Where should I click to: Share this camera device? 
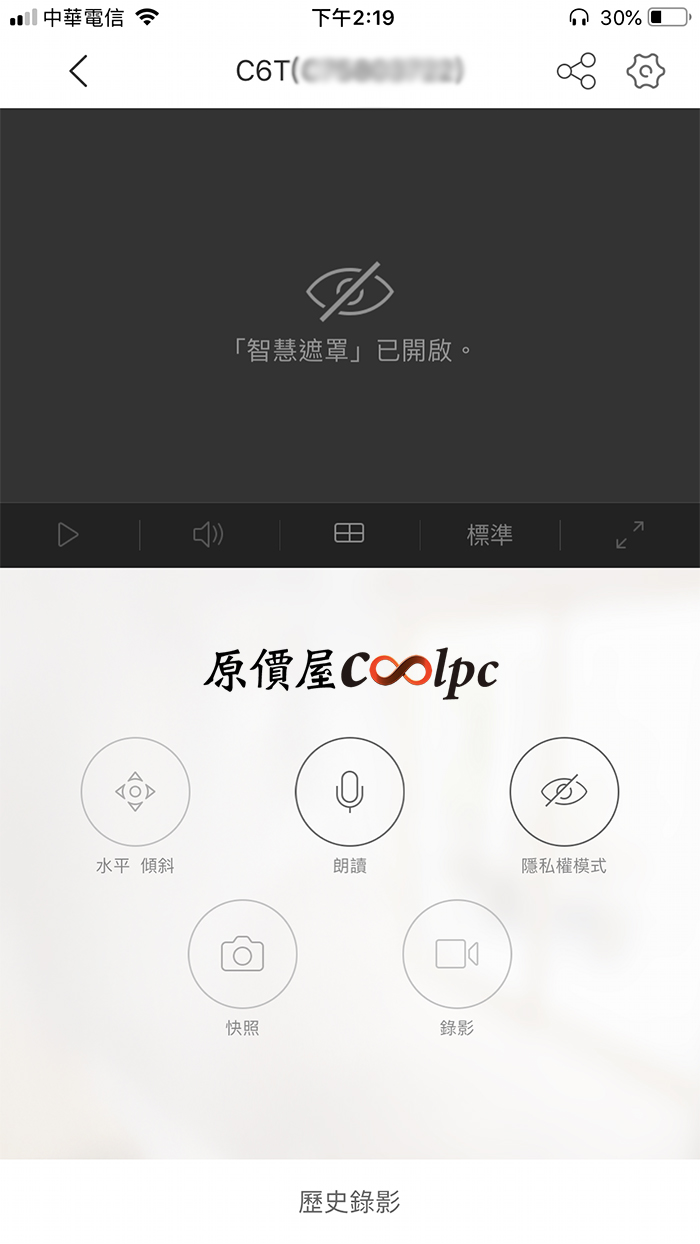[x=576, y=71]
